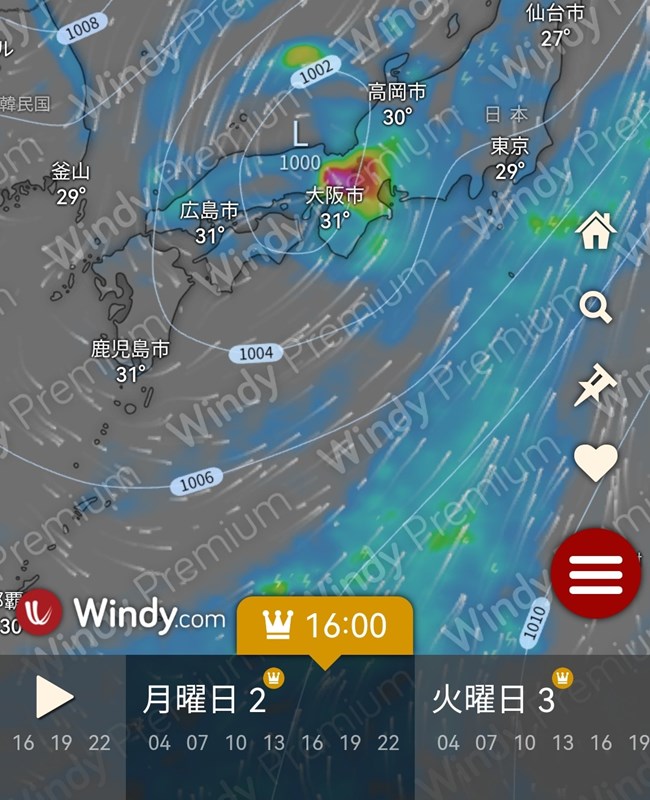Screen dimensions: 650x800
Task: View the 鹿児島市 31° forecast
Action: click(x=130, y=361)
